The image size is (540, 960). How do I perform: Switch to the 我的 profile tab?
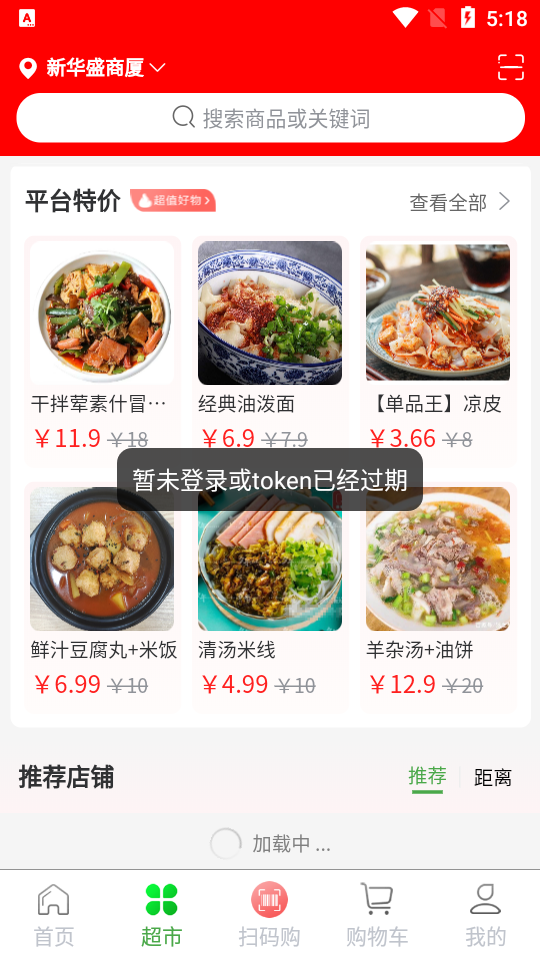486,916
